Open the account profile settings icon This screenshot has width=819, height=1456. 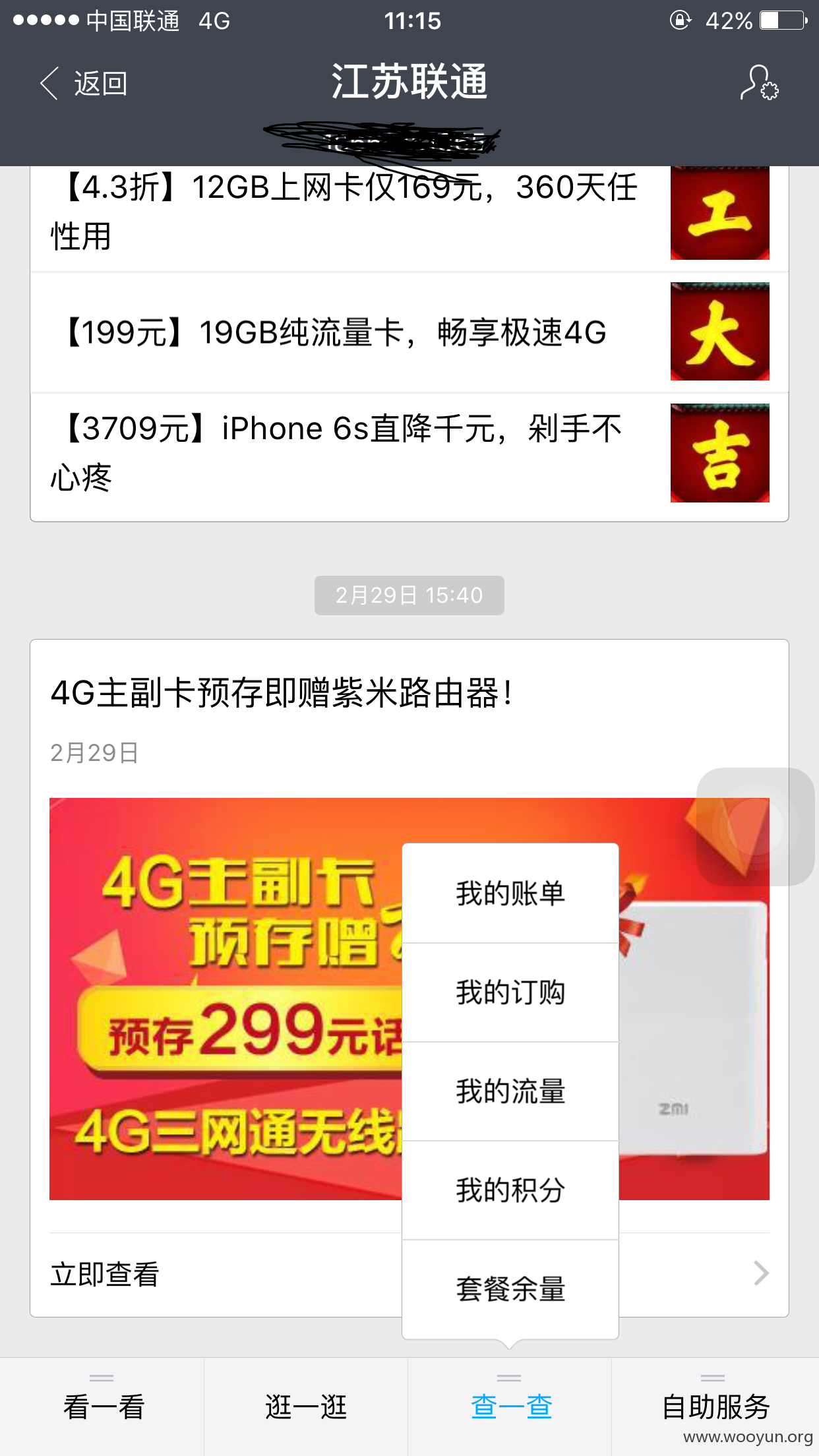point(759,82)
